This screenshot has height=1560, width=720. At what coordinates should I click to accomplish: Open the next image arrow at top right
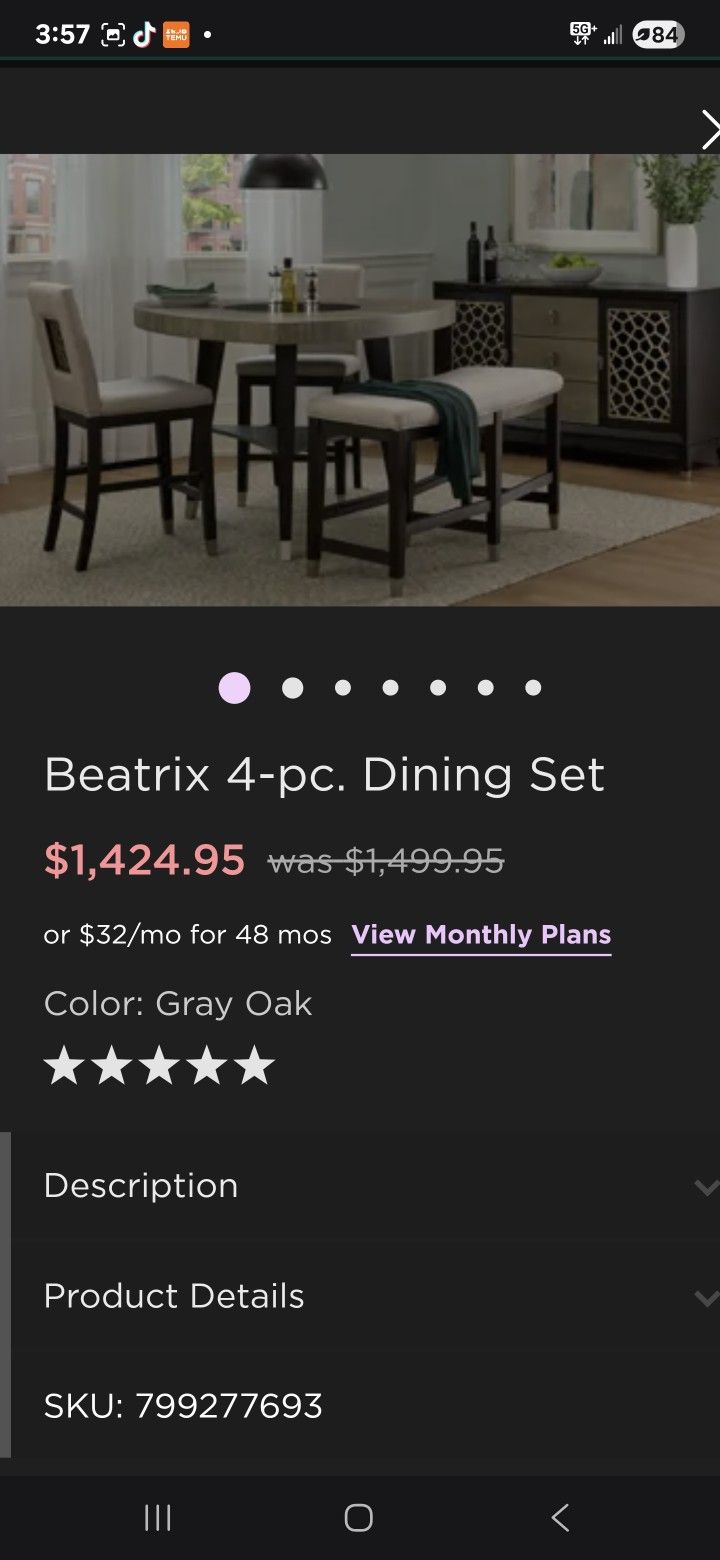pos(711,129)
